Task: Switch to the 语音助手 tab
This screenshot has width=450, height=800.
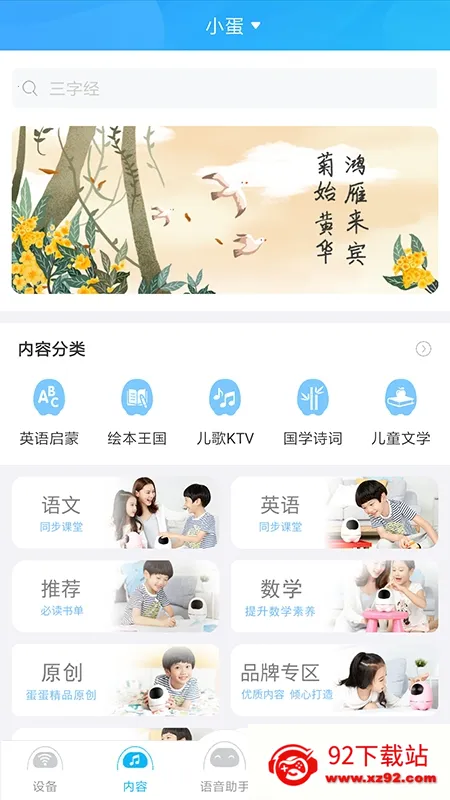Action: coord(224,769)
